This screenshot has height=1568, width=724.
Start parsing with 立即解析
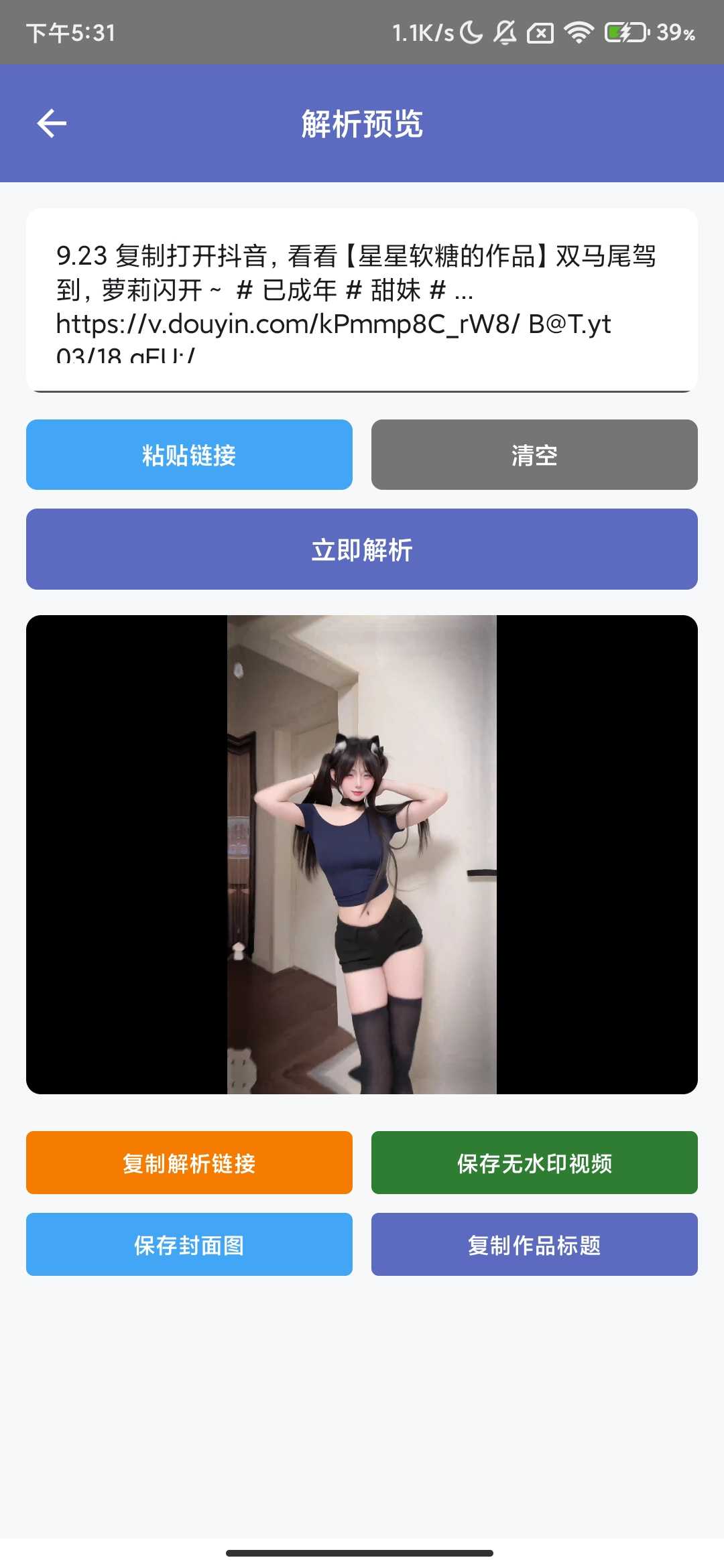pyautogui.click(x=362, y=549)
